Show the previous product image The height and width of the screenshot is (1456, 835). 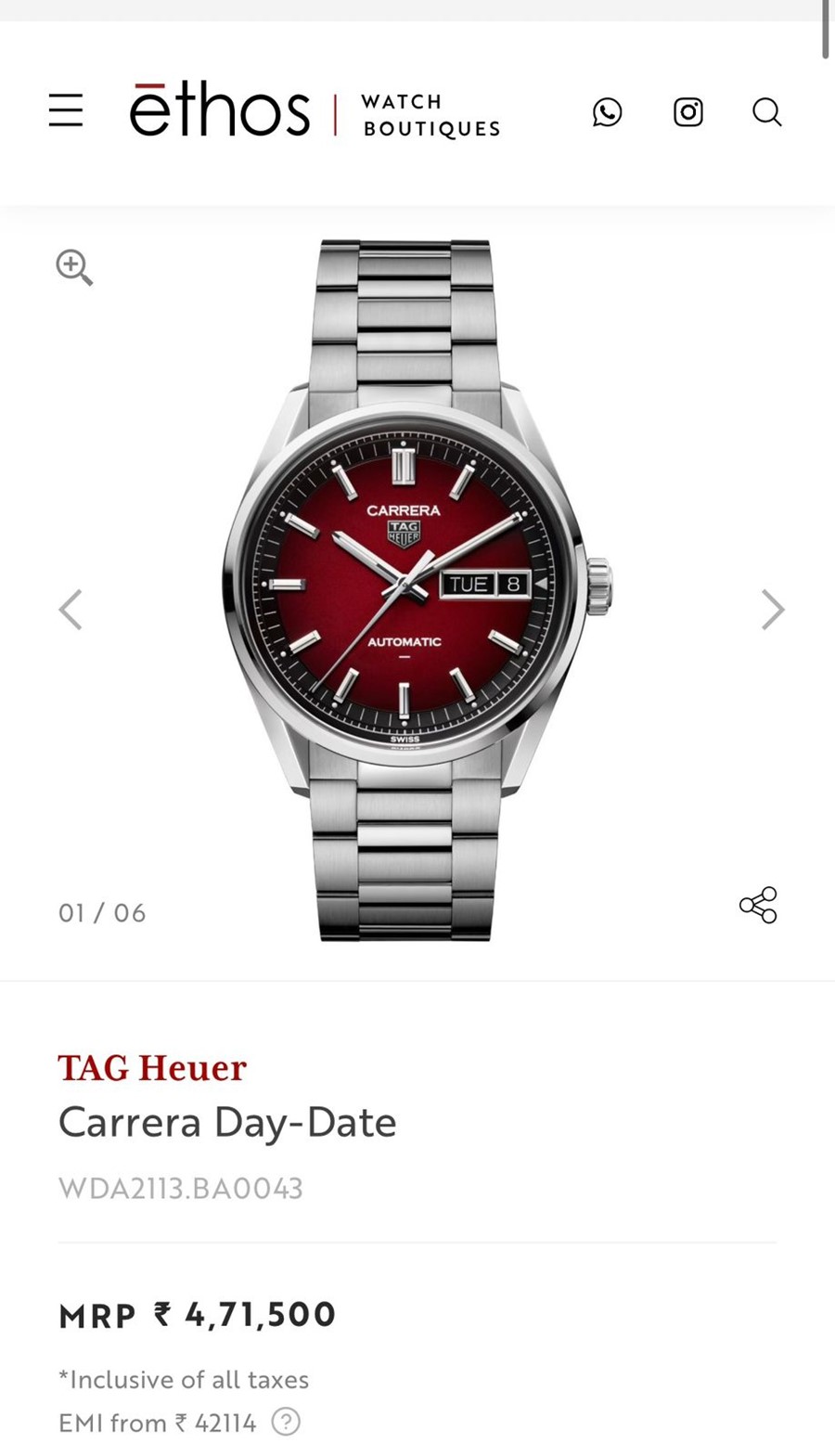(71, 610)
